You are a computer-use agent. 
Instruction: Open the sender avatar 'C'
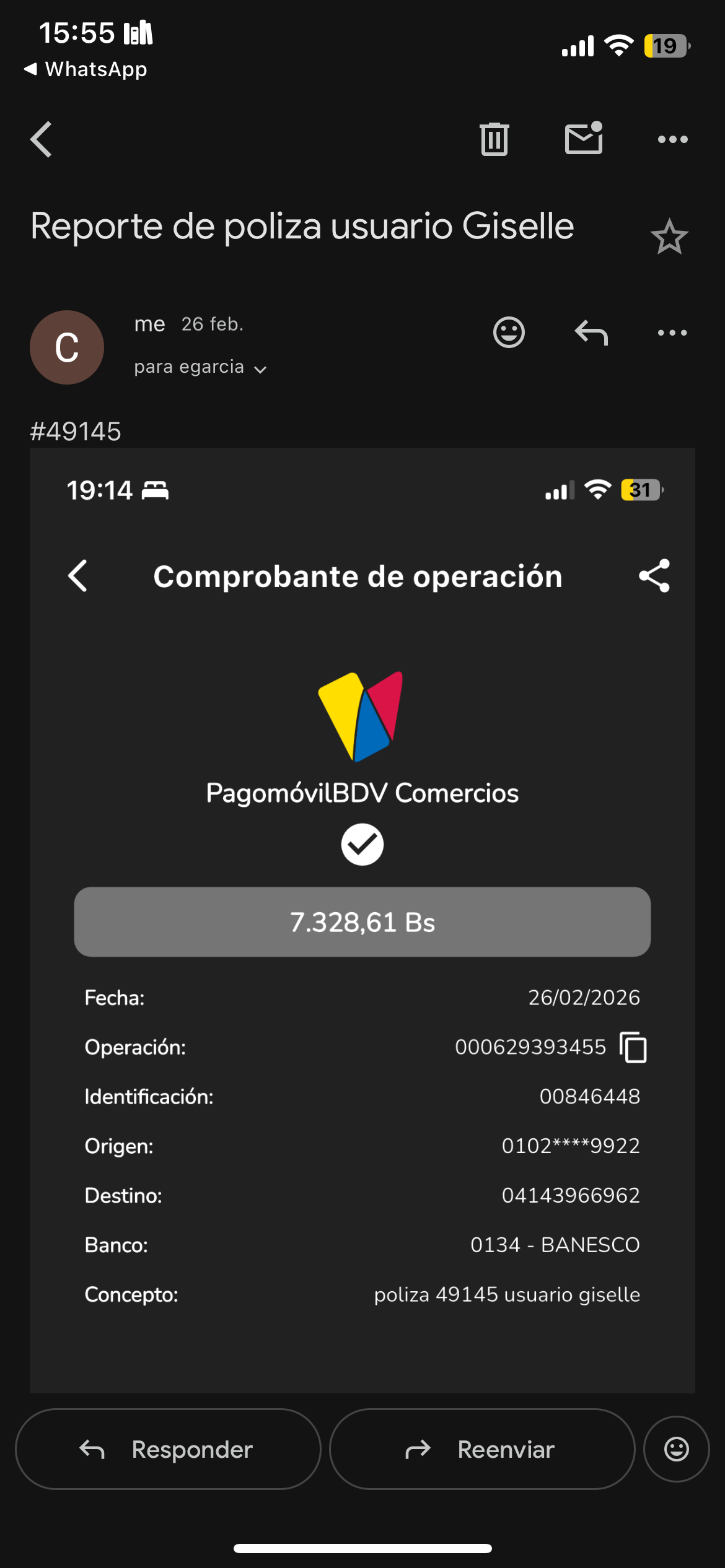[x=67, y=347]
